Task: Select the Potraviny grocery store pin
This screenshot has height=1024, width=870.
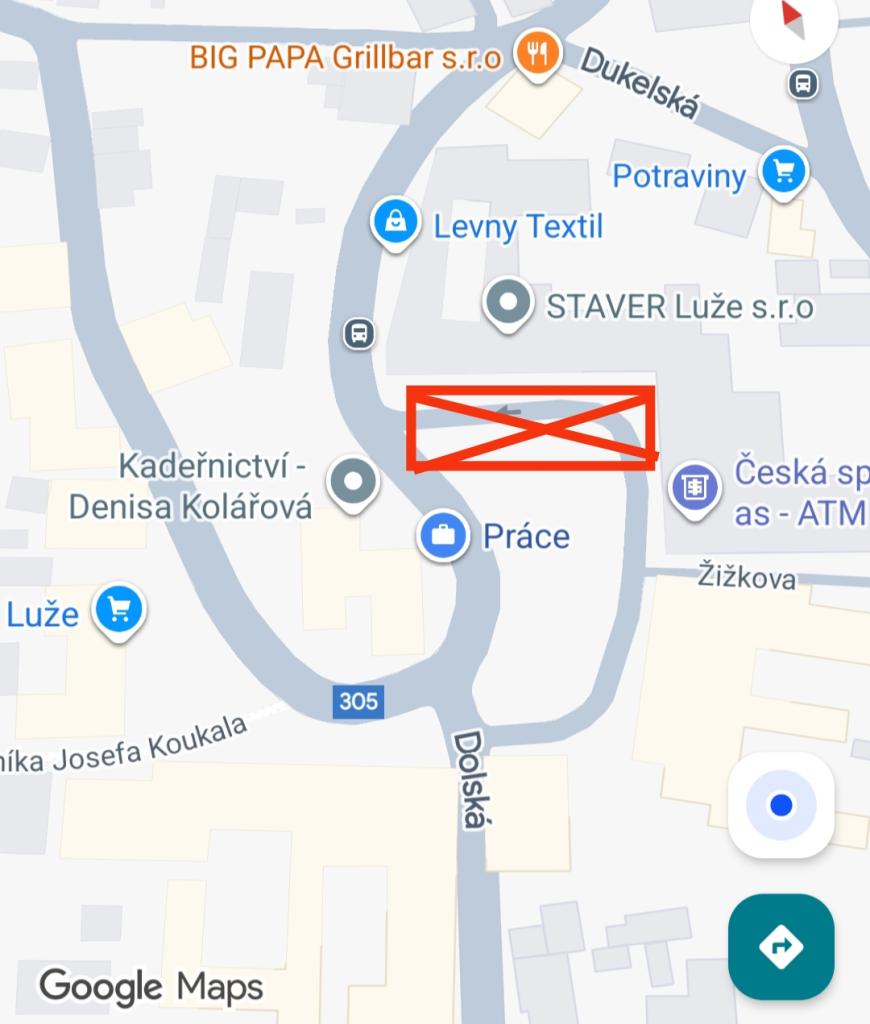Action: 783,172
